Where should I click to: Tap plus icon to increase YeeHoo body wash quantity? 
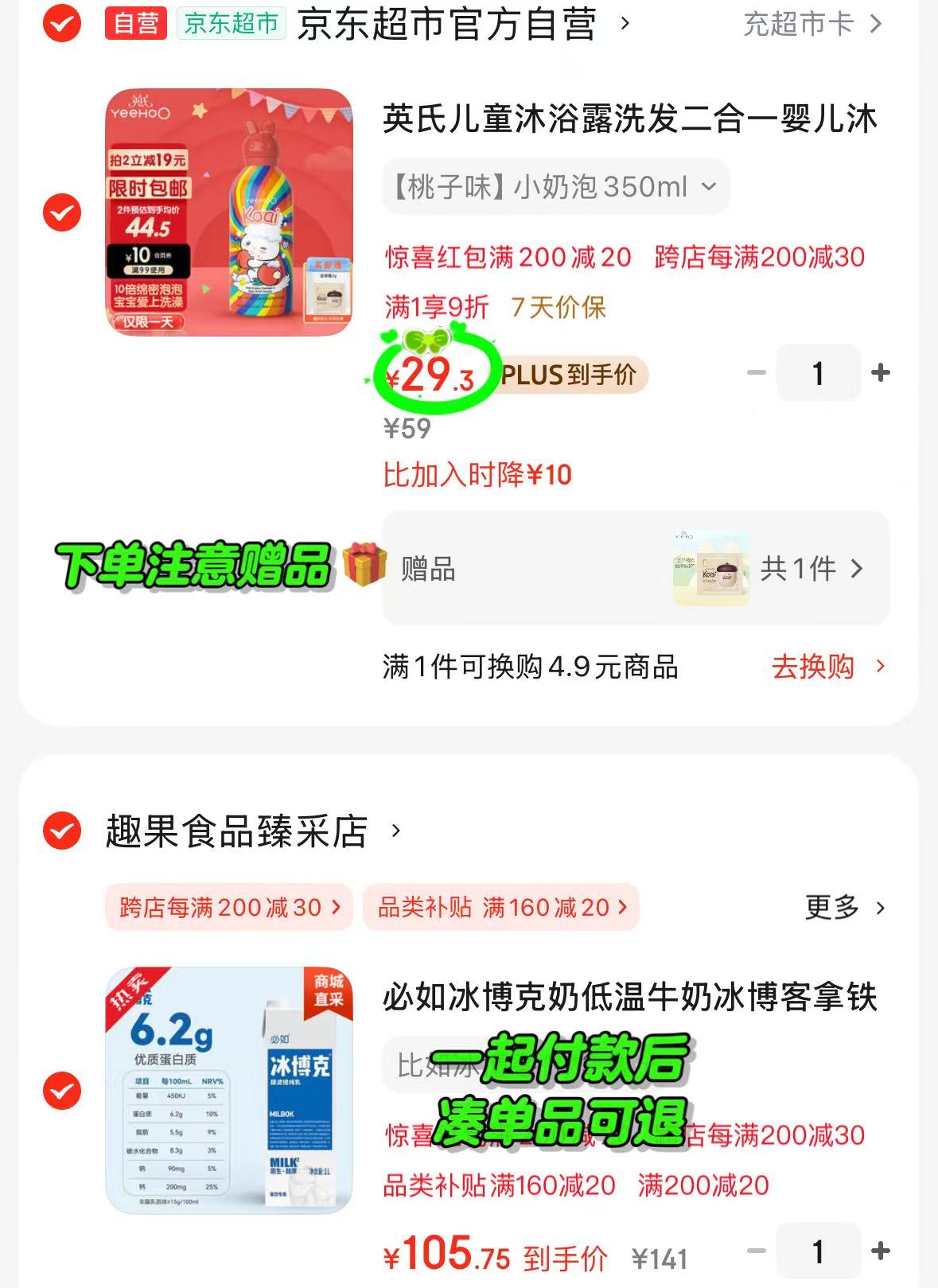[880, 372]
